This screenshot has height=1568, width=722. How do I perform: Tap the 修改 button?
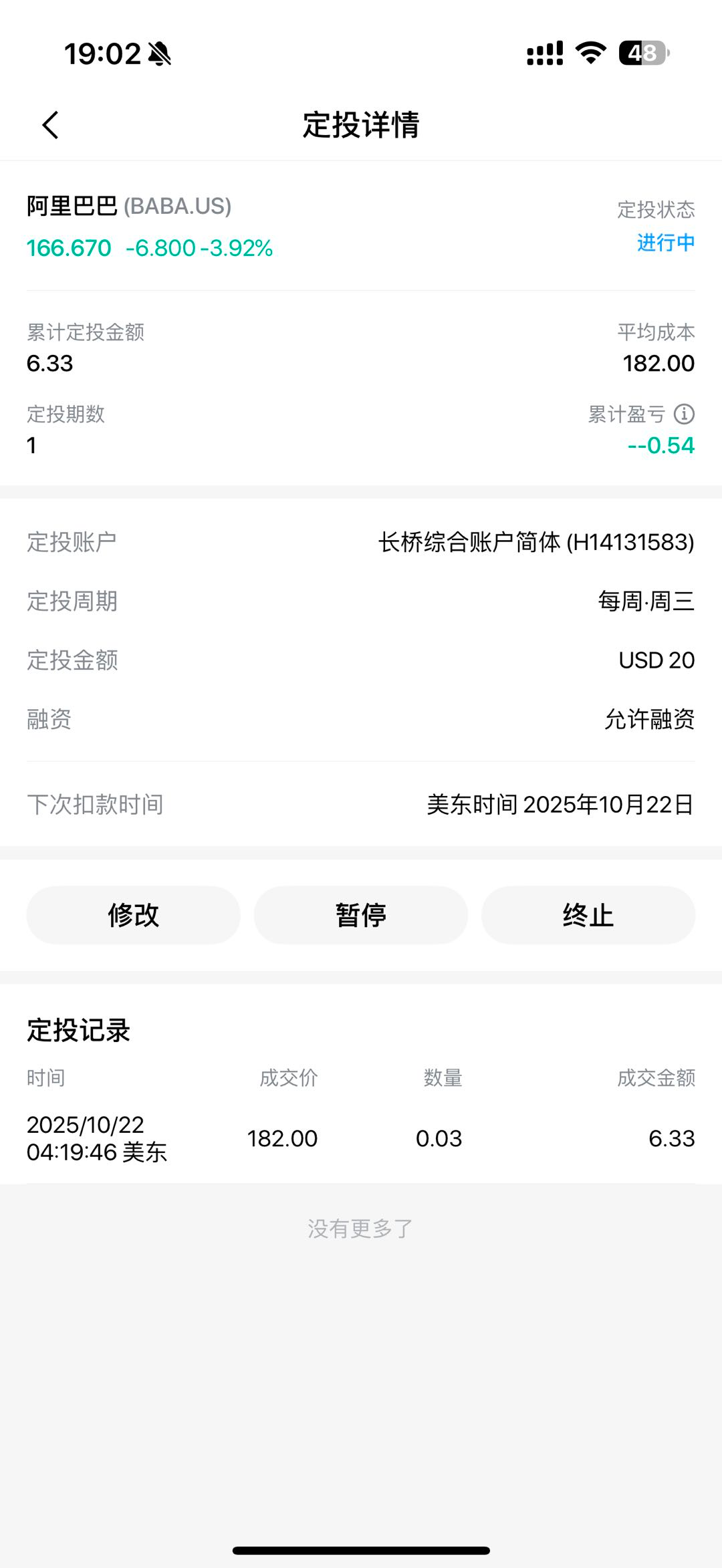click(133, 915)
